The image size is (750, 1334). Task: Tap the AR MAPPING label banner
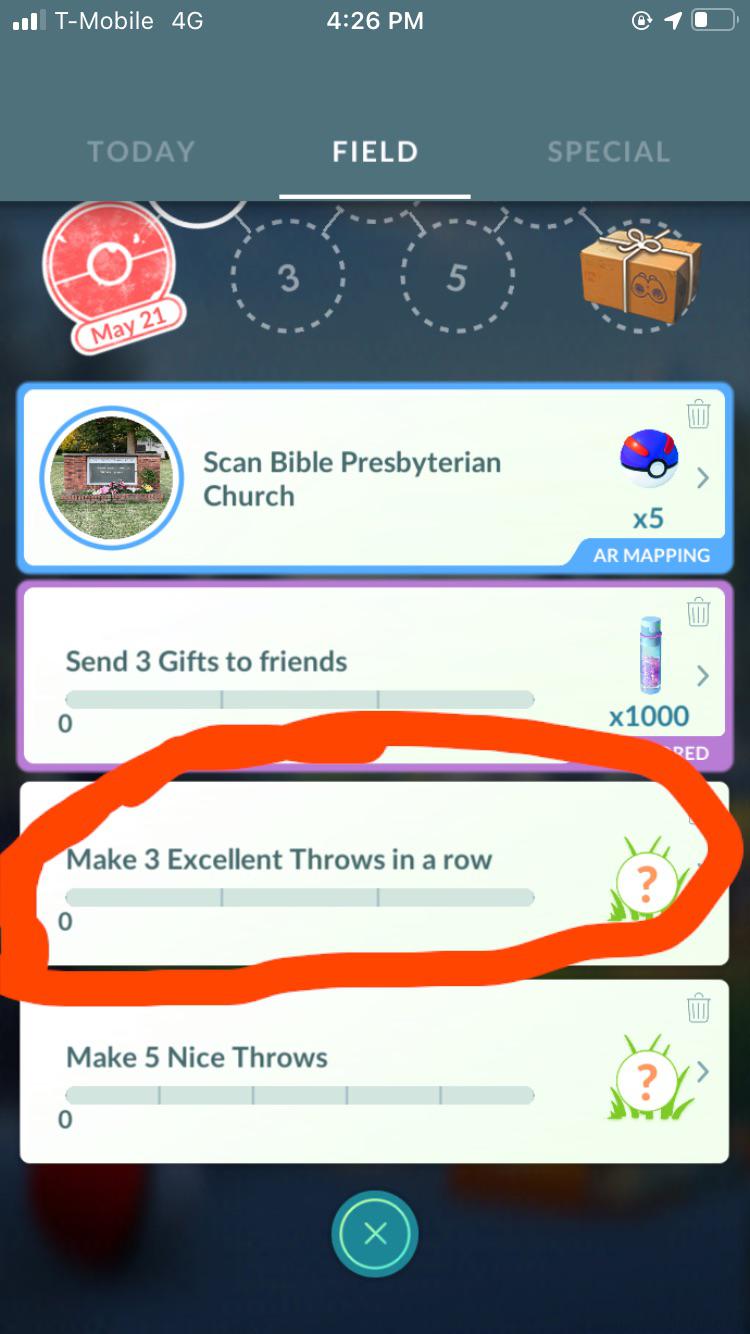651,554
